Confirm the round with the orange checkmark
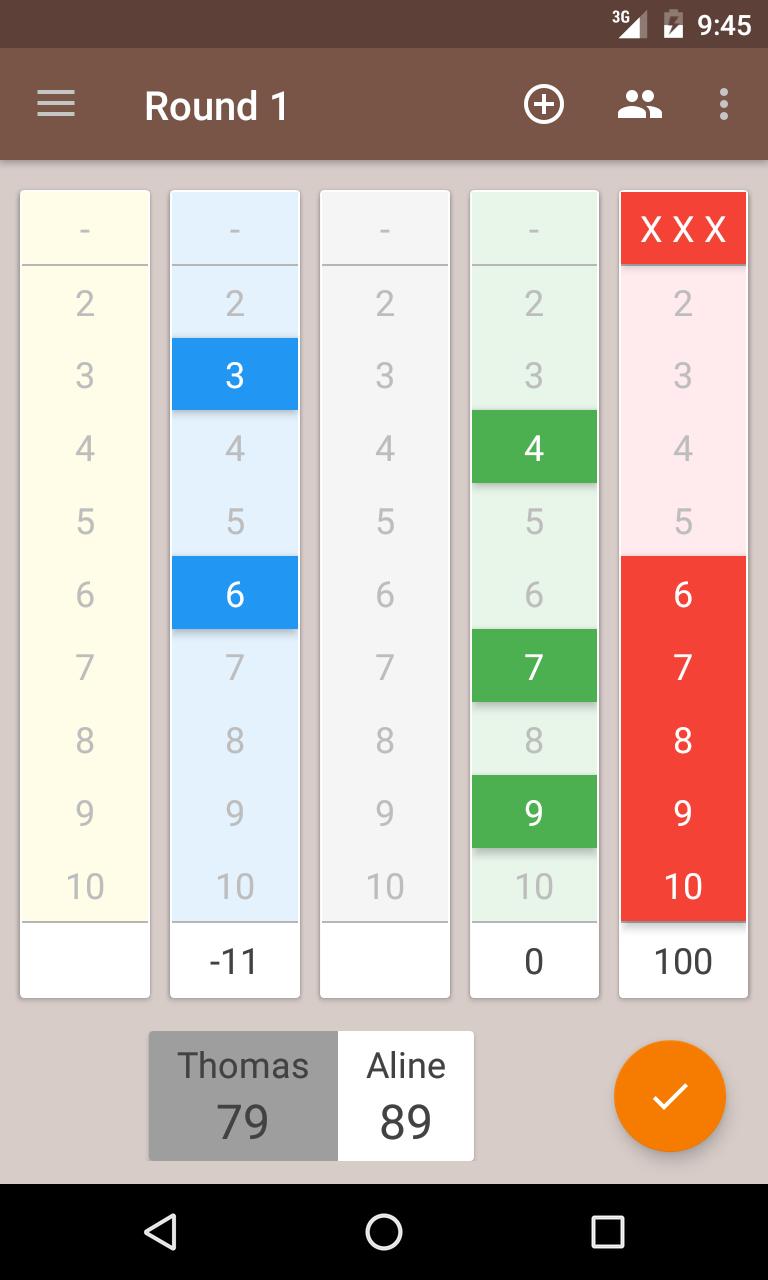Viewport: 768px width, 1280px height. [670, 1096]
